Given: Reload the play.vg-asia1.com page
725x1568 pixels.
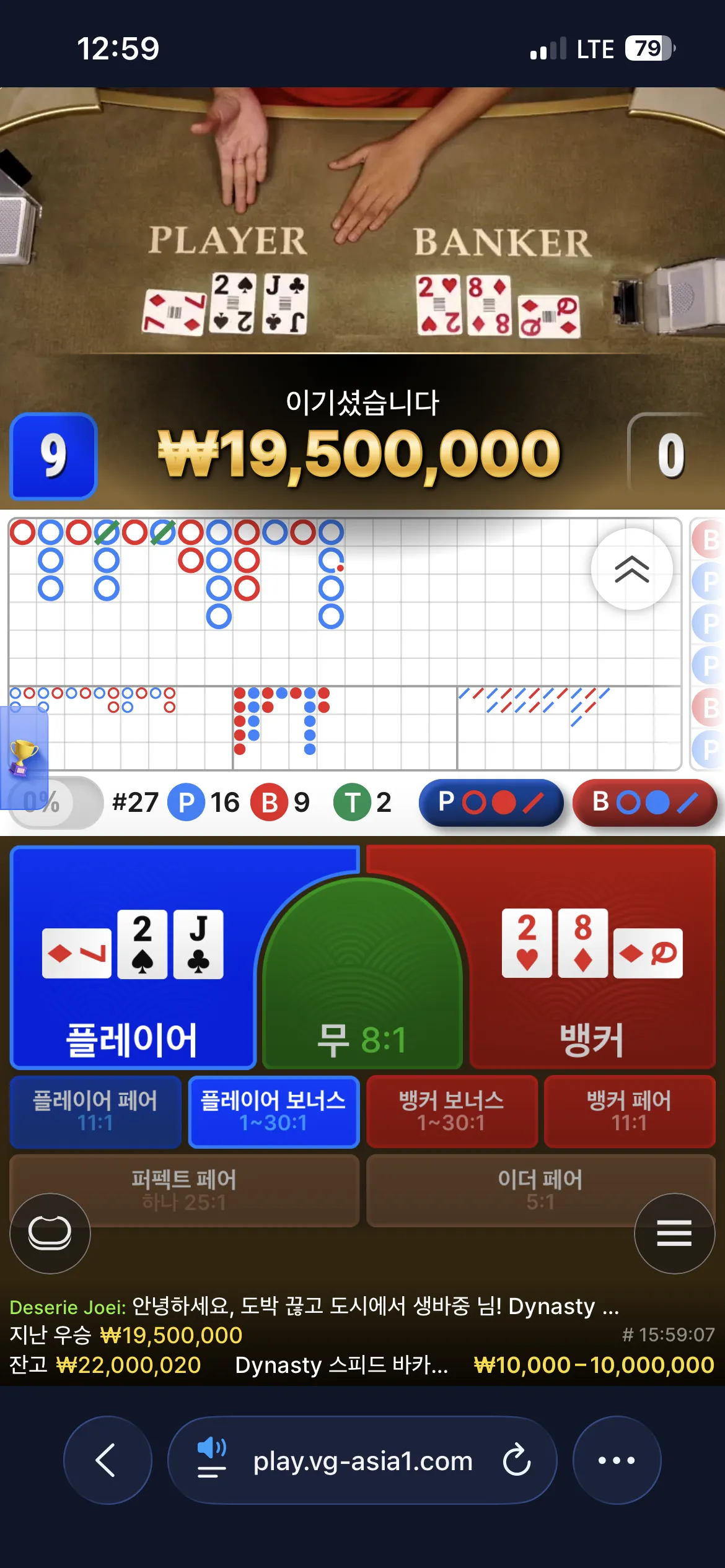Looking at the screenshot, I should click(x=517, y=1460).
